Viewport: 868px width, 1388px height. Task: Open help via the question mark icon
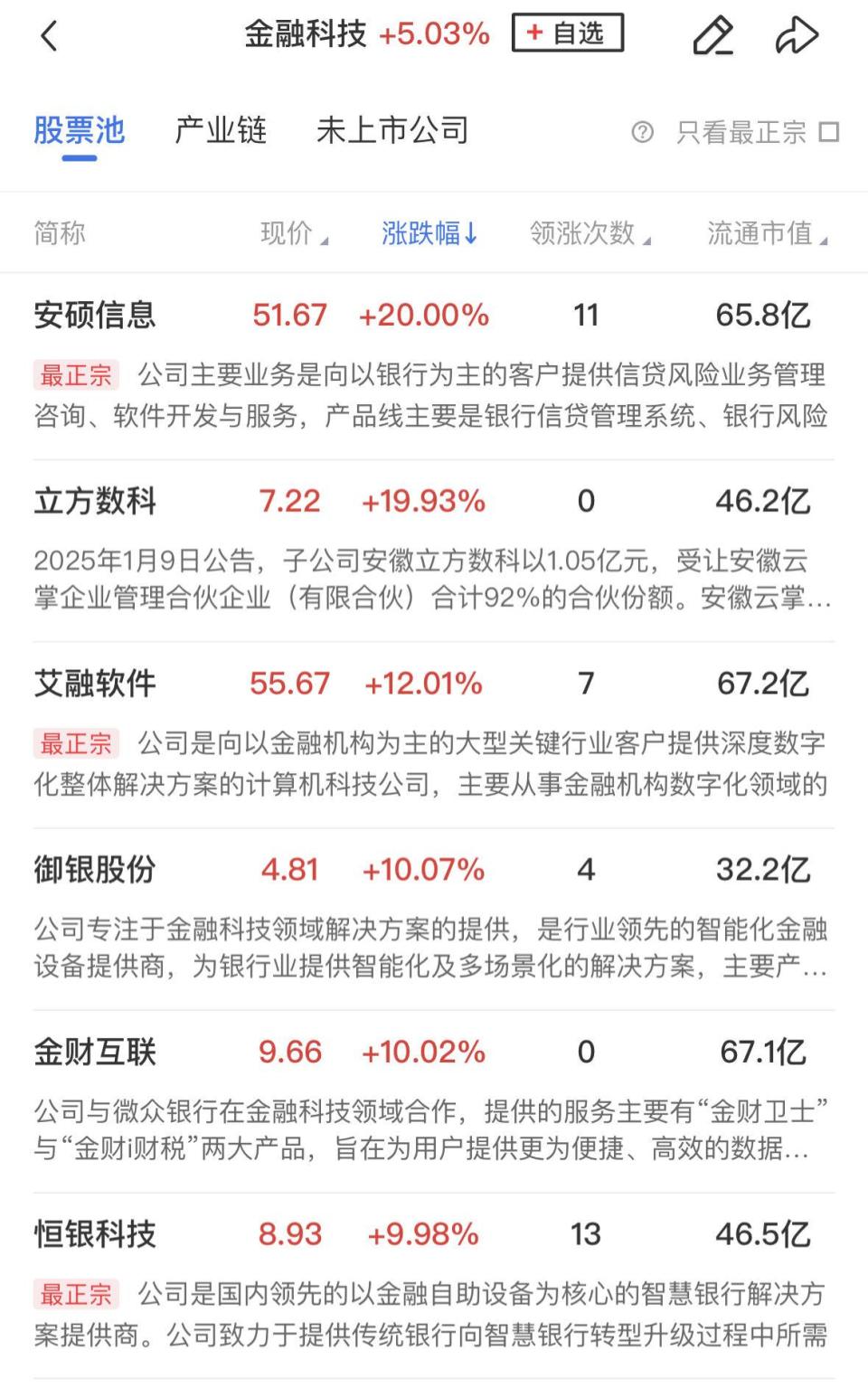[643, 132]
